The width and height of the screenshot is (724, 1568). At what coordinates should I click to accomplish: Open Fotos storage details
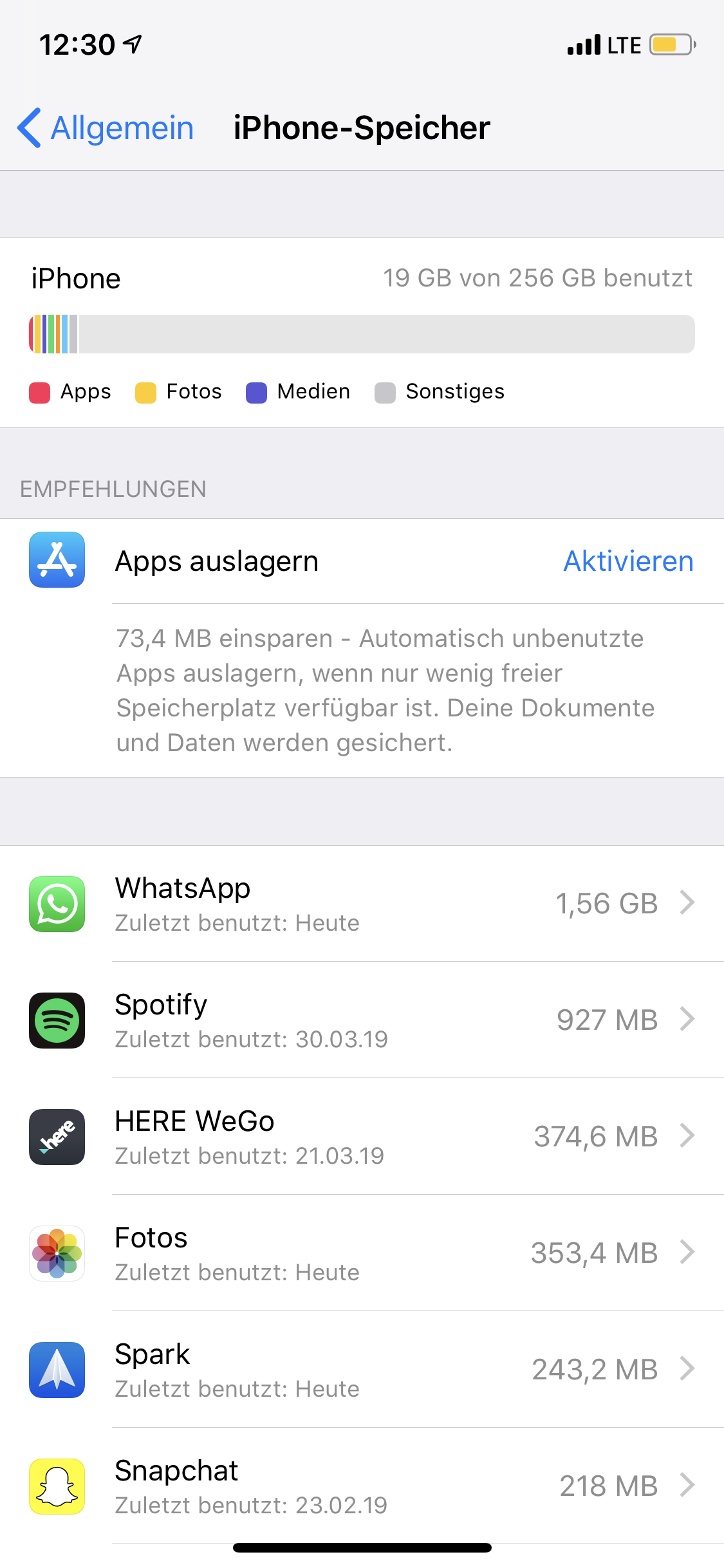pos(362,1253)
